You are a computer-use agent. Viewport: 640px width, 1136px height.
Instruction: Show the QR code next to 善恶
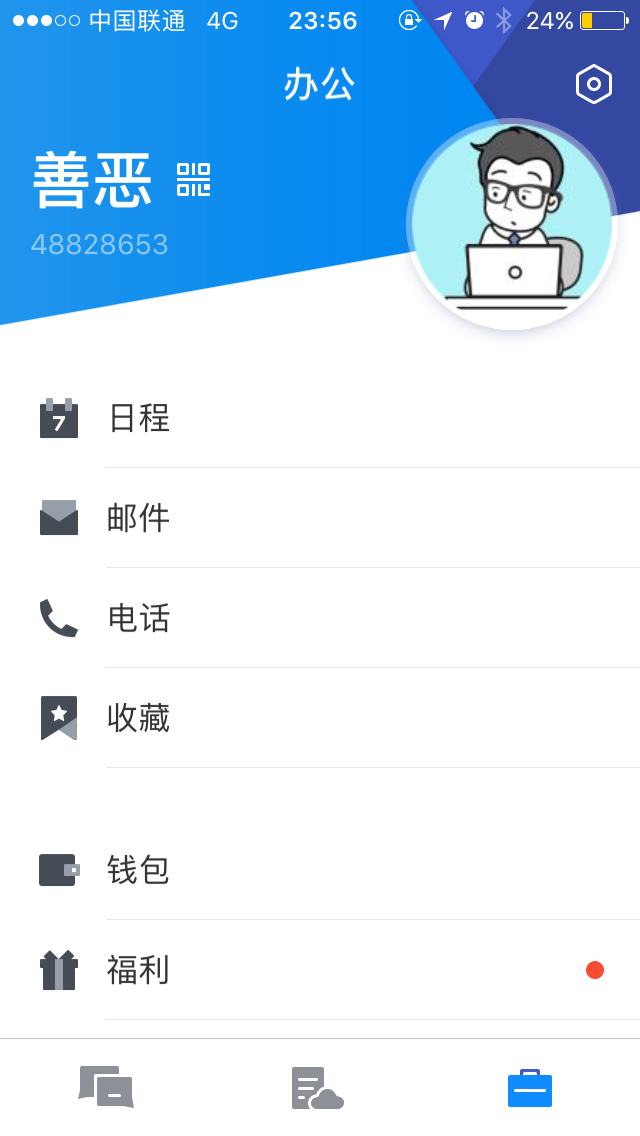pos(193,180)
